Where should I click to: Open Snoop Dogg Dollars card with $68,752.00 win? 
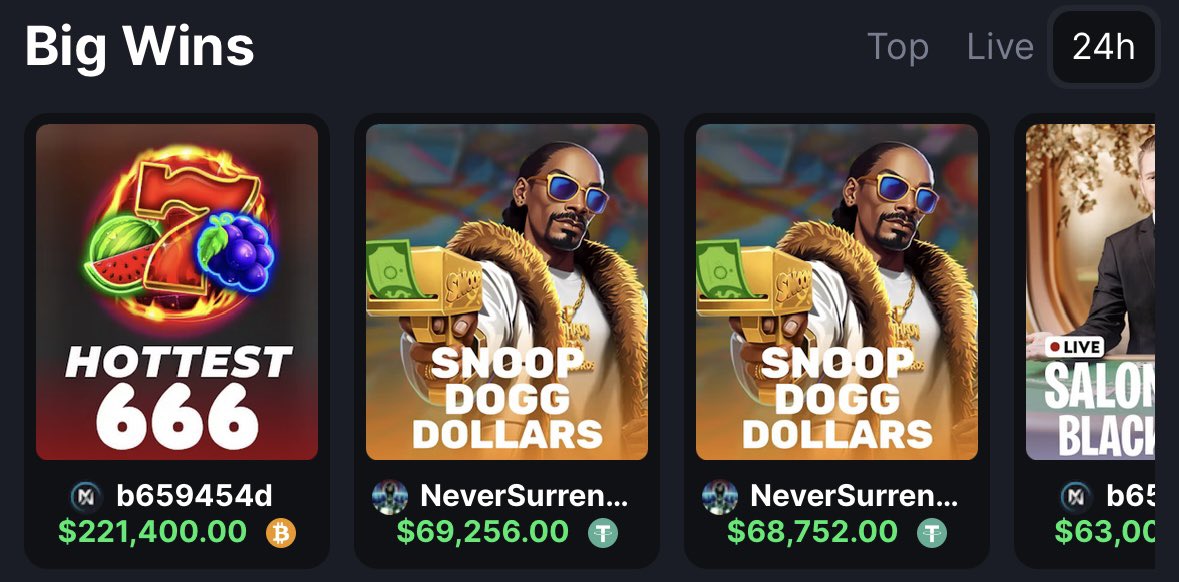pyautogui.click(x=837, y=292)
